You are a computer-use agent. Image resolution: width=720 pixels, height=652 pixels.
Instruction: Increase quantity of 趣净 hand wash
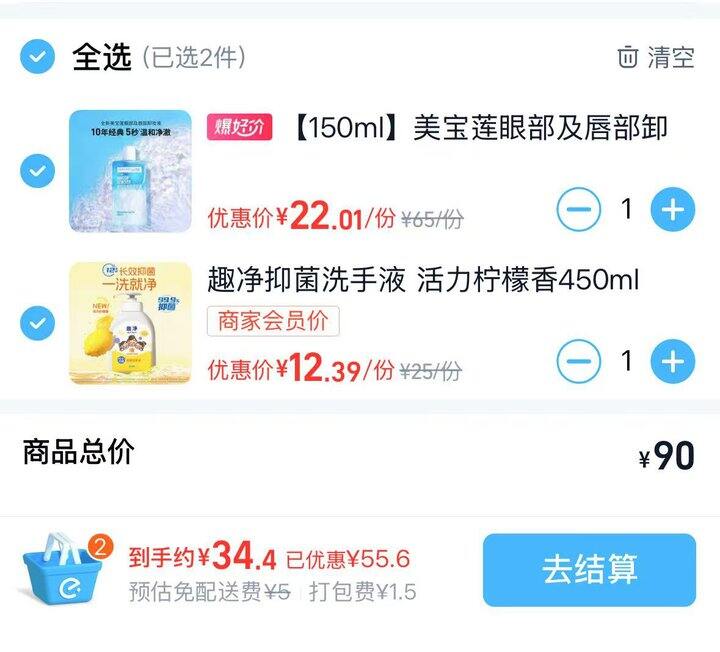[x=673, y=361]
